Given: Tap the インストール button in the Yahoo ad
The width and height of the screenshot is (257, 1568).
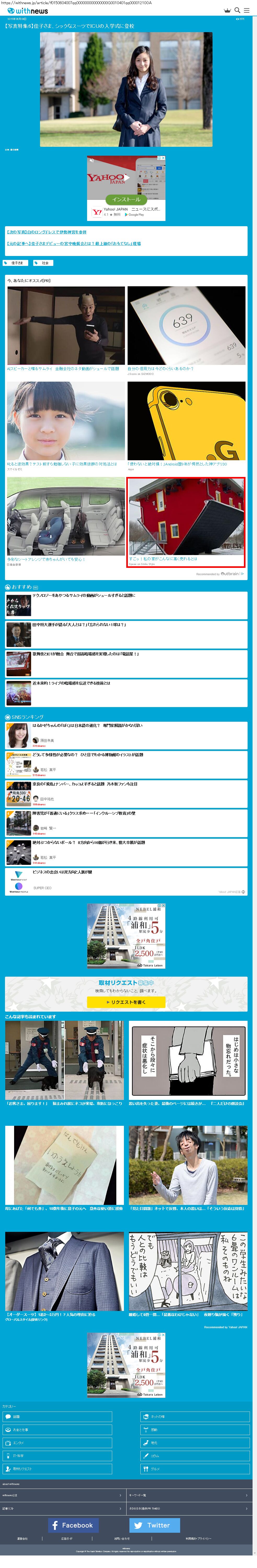Looking at the screenshot, I should [126, 199].
